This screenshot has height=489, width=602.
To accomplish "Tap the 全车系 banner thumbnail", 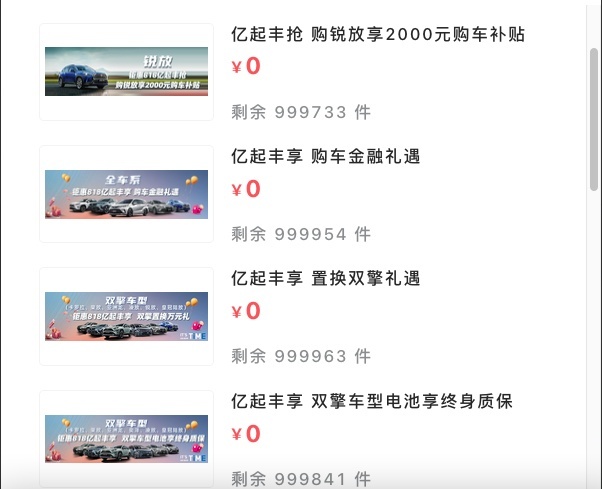I will 126,194.
